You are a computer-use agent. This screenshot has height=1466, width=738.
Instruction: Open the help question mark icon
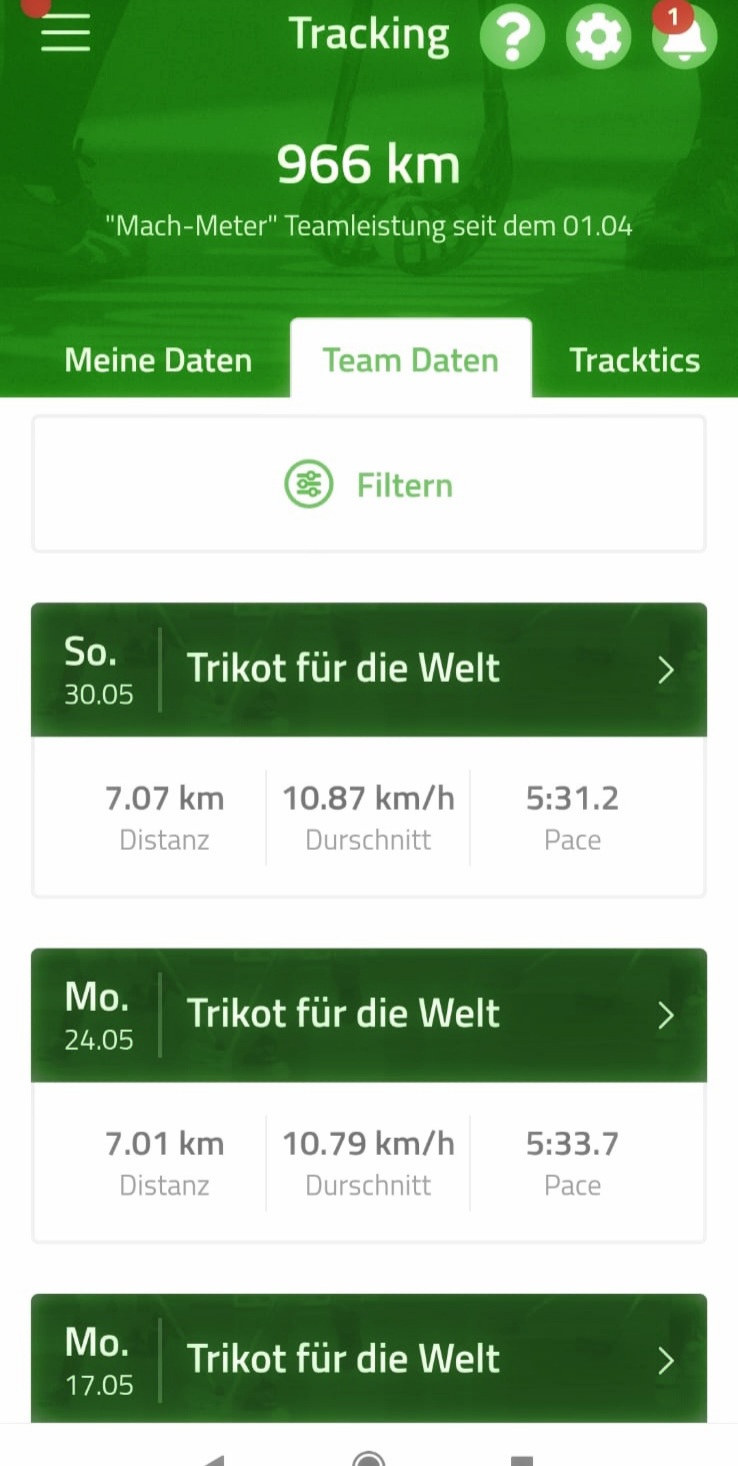tap(512, 36)
